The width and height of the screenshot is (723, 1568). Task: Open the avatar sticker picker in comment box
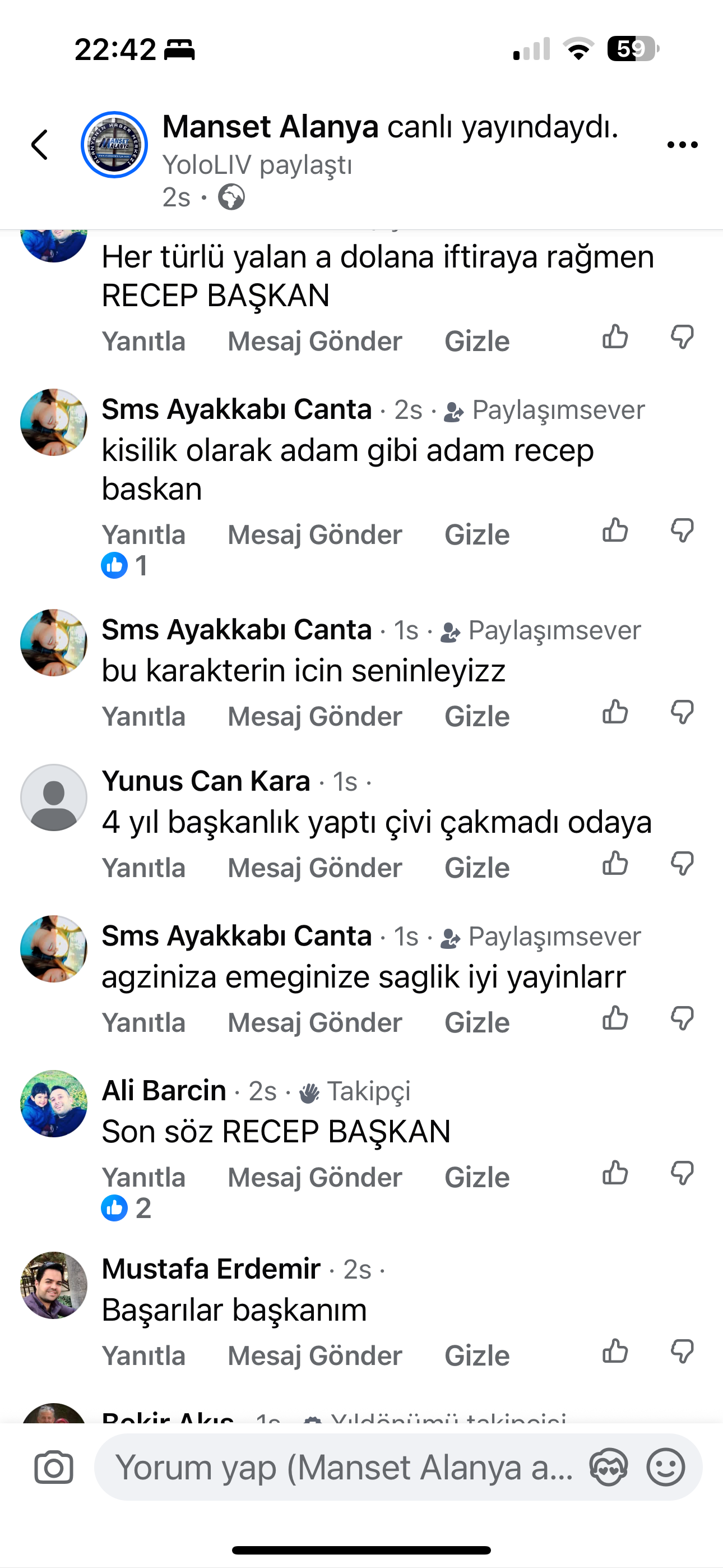click(x=609, y=1468)
